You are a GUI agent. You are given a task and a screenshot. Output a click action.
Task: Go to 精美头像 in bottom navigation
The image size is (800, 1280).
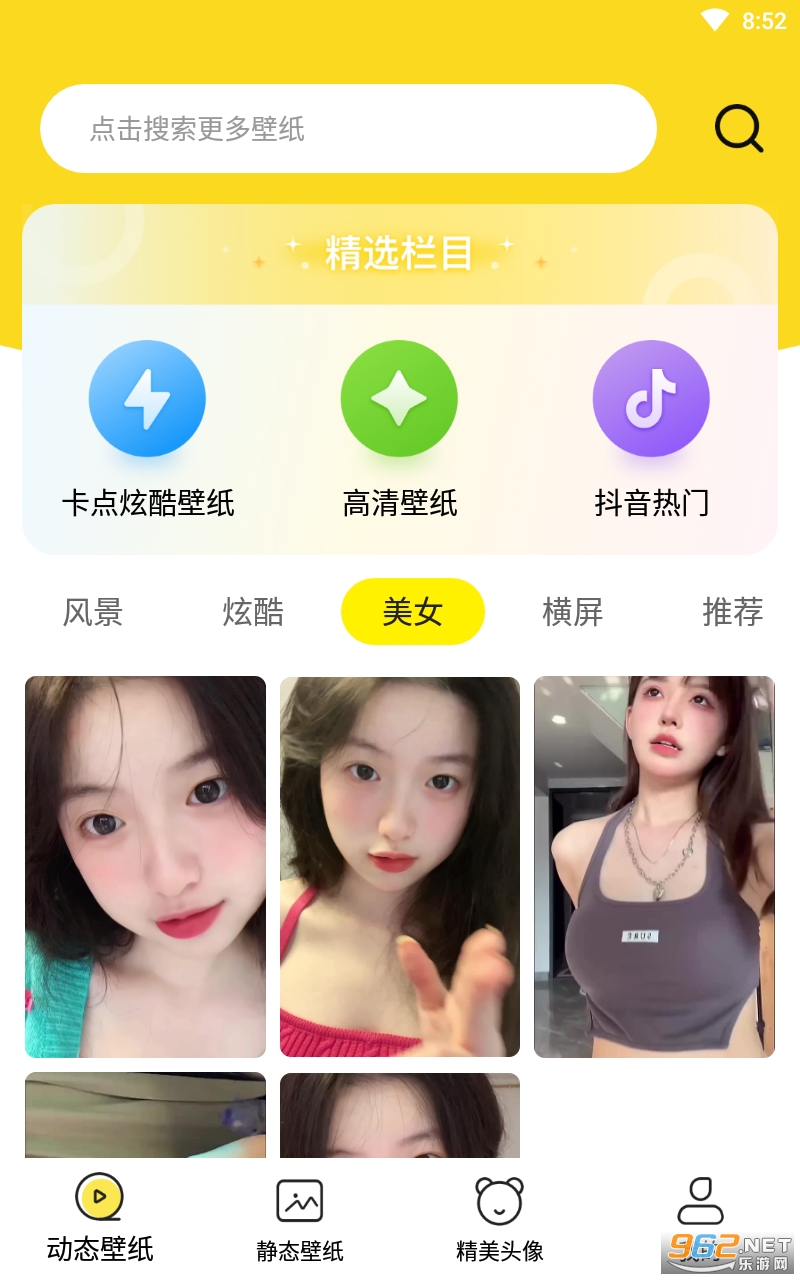click(500, 1220)
